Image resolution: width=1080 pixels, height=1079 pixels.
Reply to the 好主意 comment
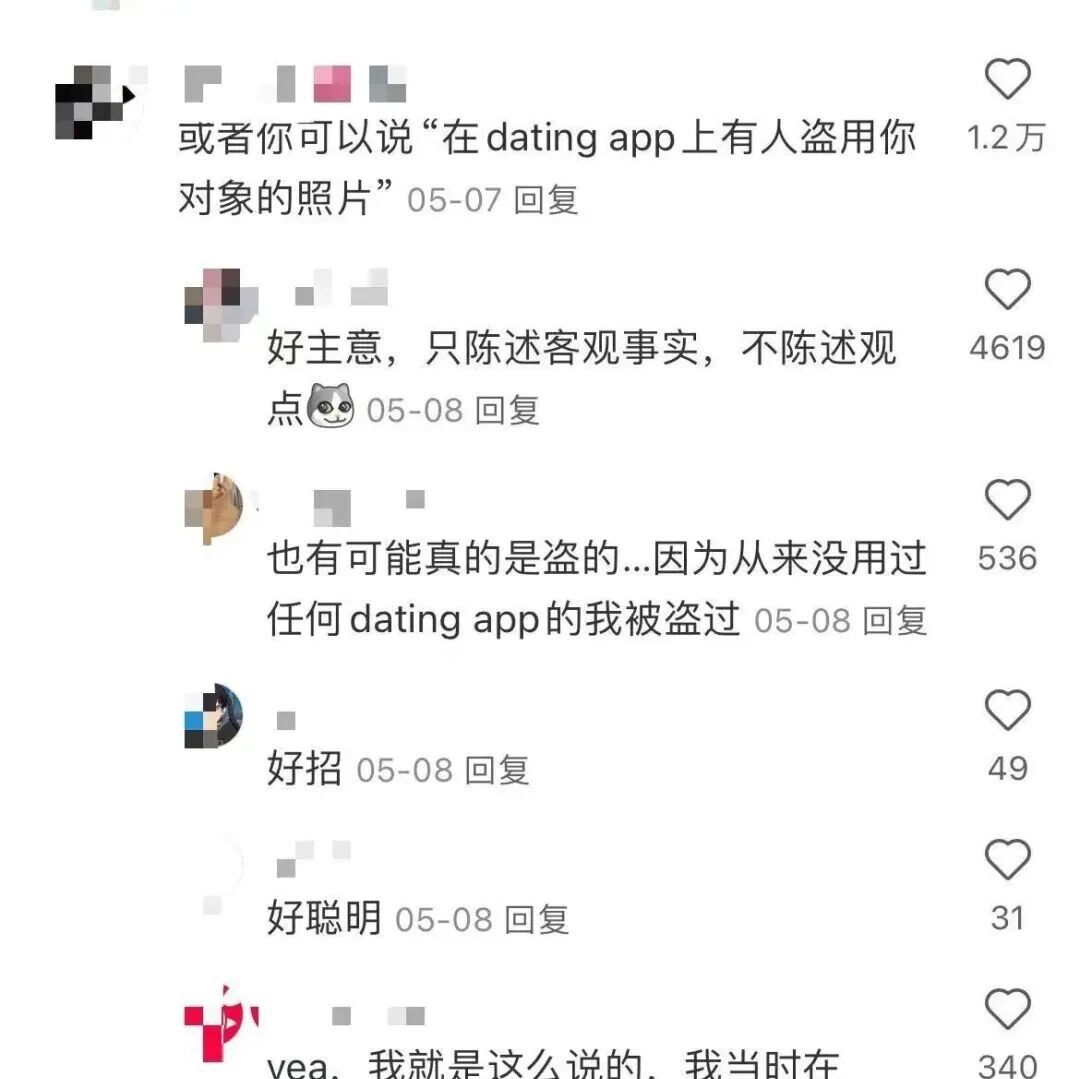click(x=507, y=410)
